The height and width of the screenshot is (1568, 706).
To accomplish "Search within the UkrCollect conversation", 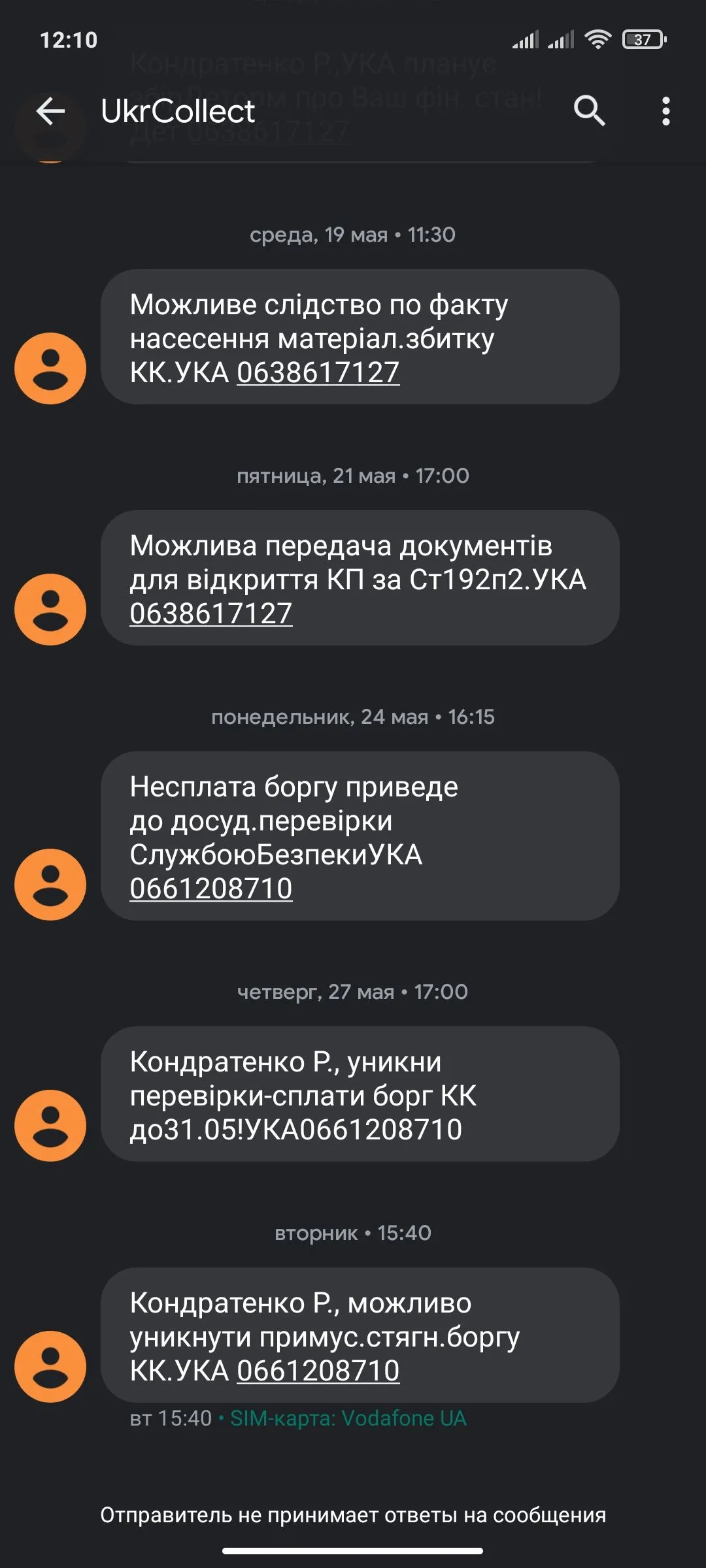I will coord(589,110).
